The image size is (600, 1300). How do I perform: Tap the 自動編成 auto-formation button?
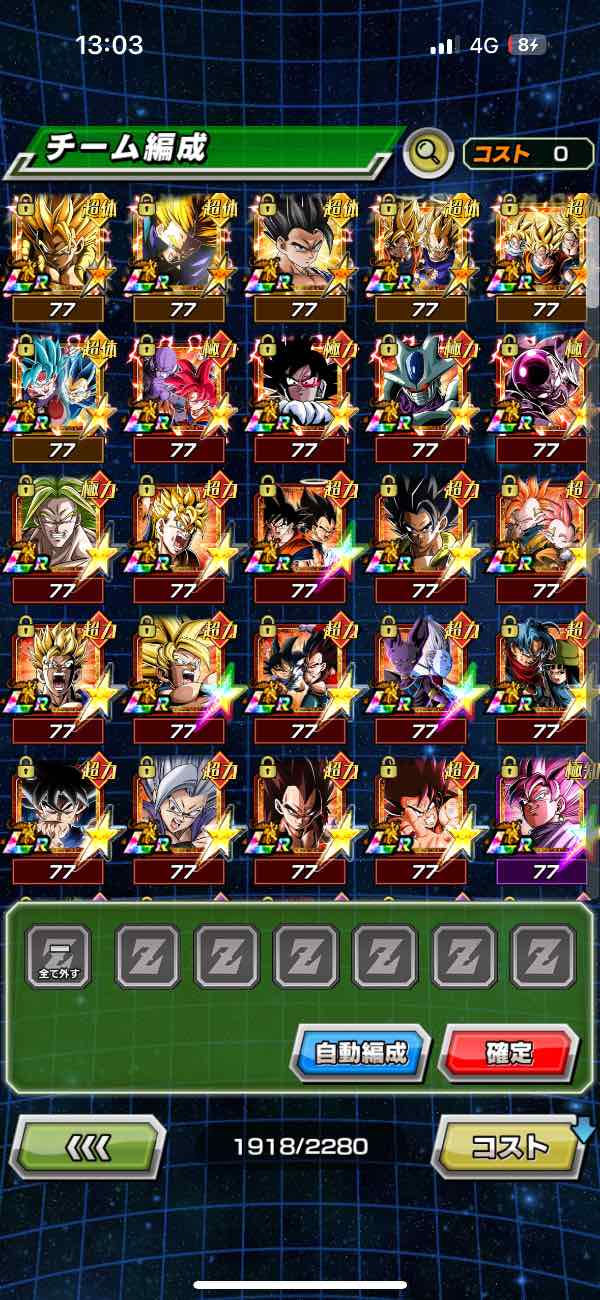[x=360, y=1053]
